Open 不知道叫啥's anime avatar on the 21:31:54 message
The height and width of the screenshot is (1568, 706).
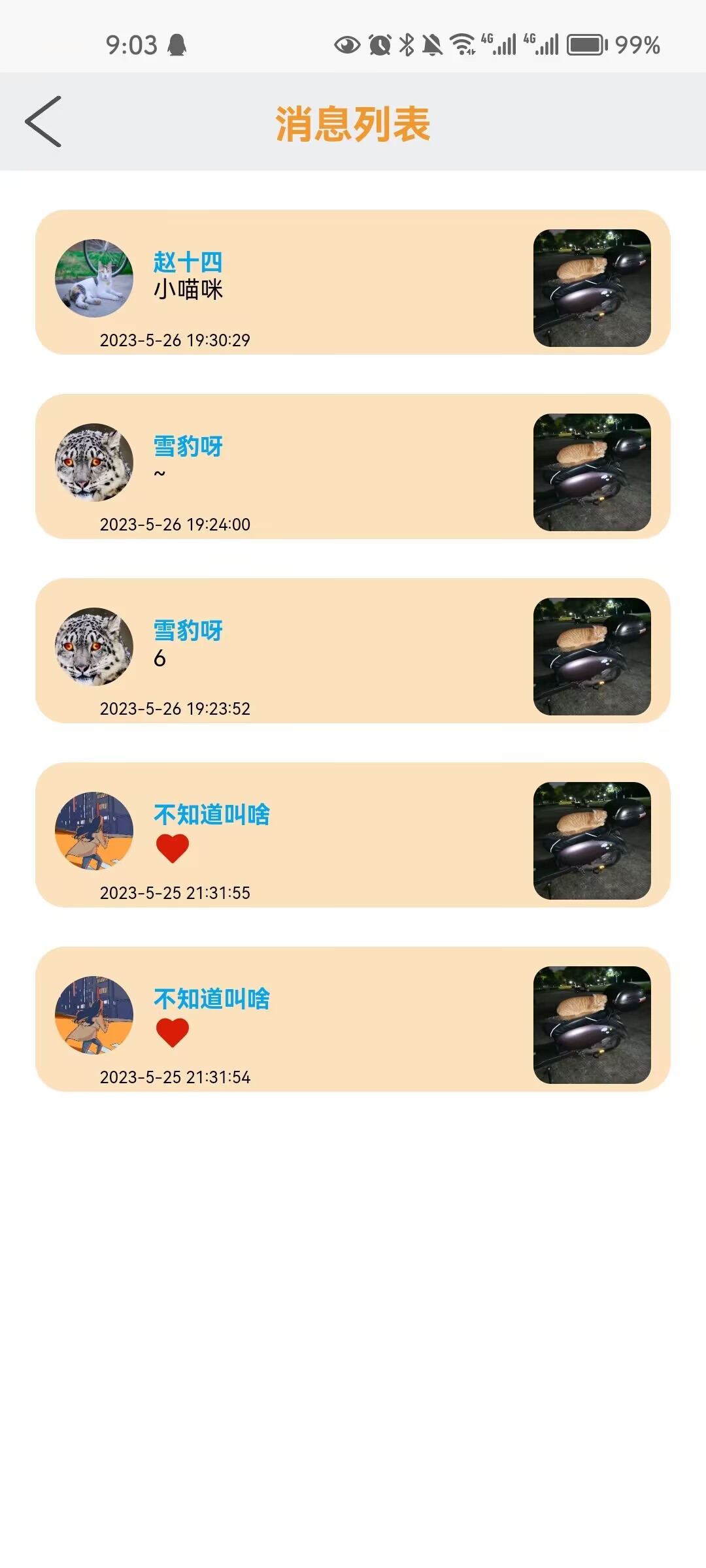[95, 1015]
